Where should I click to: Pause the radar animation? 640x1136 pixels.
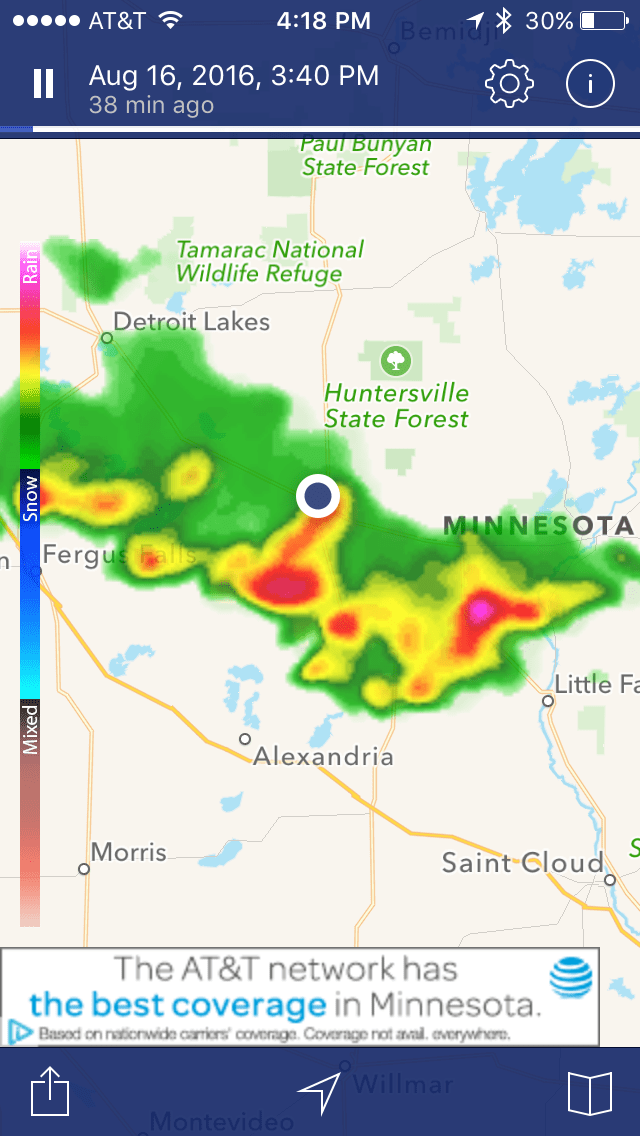pyautogui.click(x=43, y=84)
